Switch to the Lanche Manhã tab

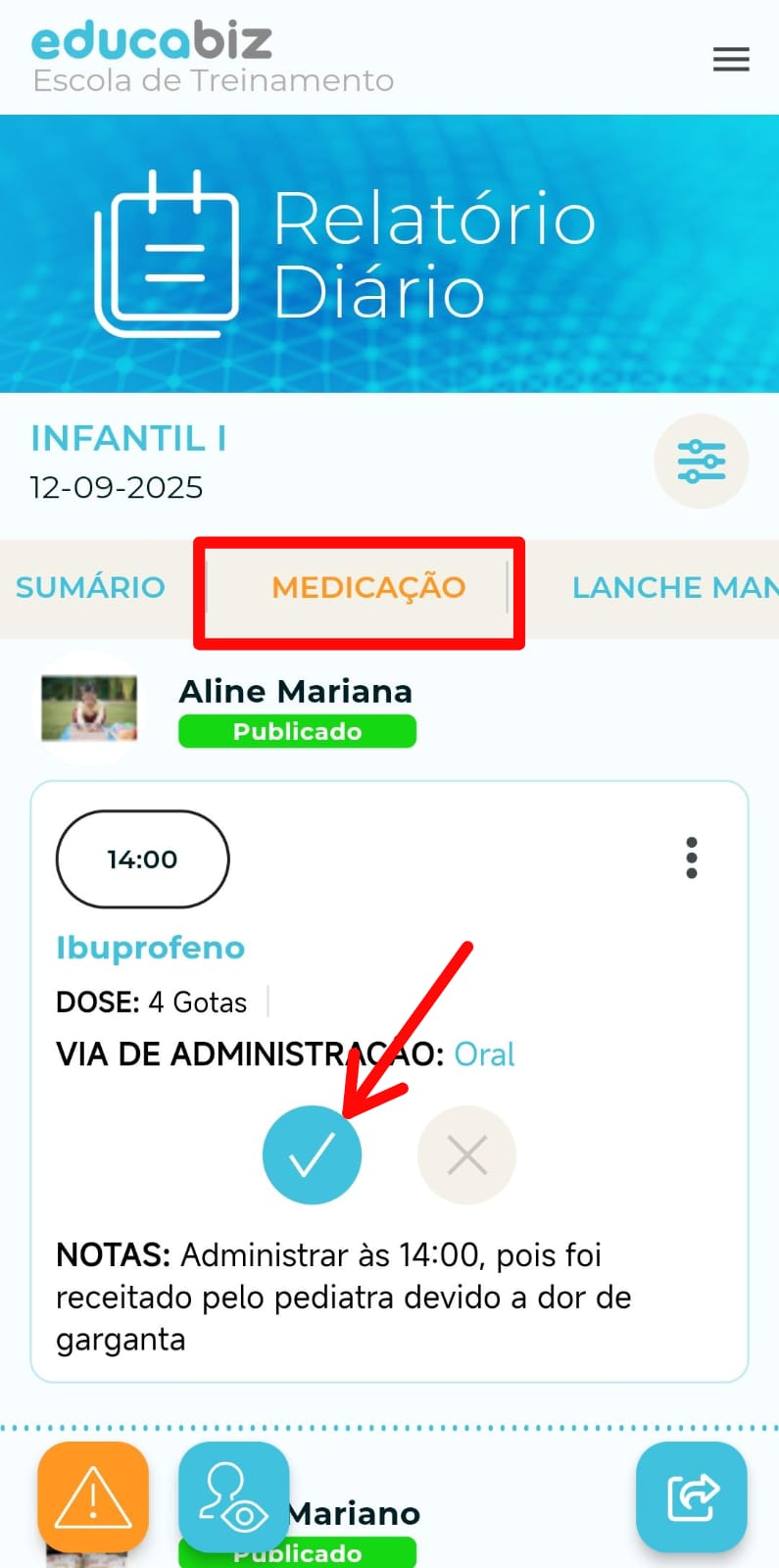point(674,587)
